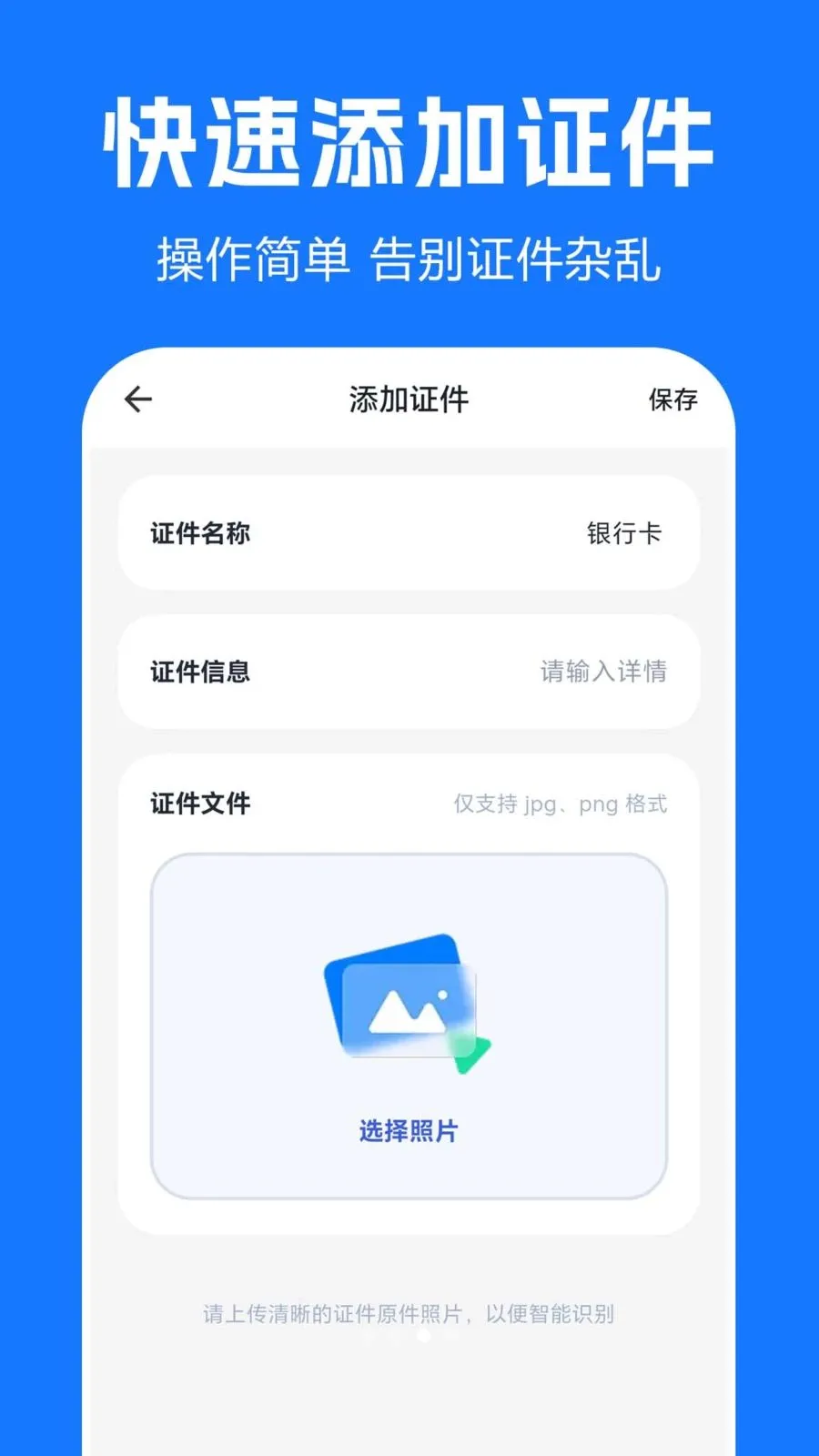
Task: Tap the 仅支持 jpg、png 格式 hint text
Action: point(560,804)
